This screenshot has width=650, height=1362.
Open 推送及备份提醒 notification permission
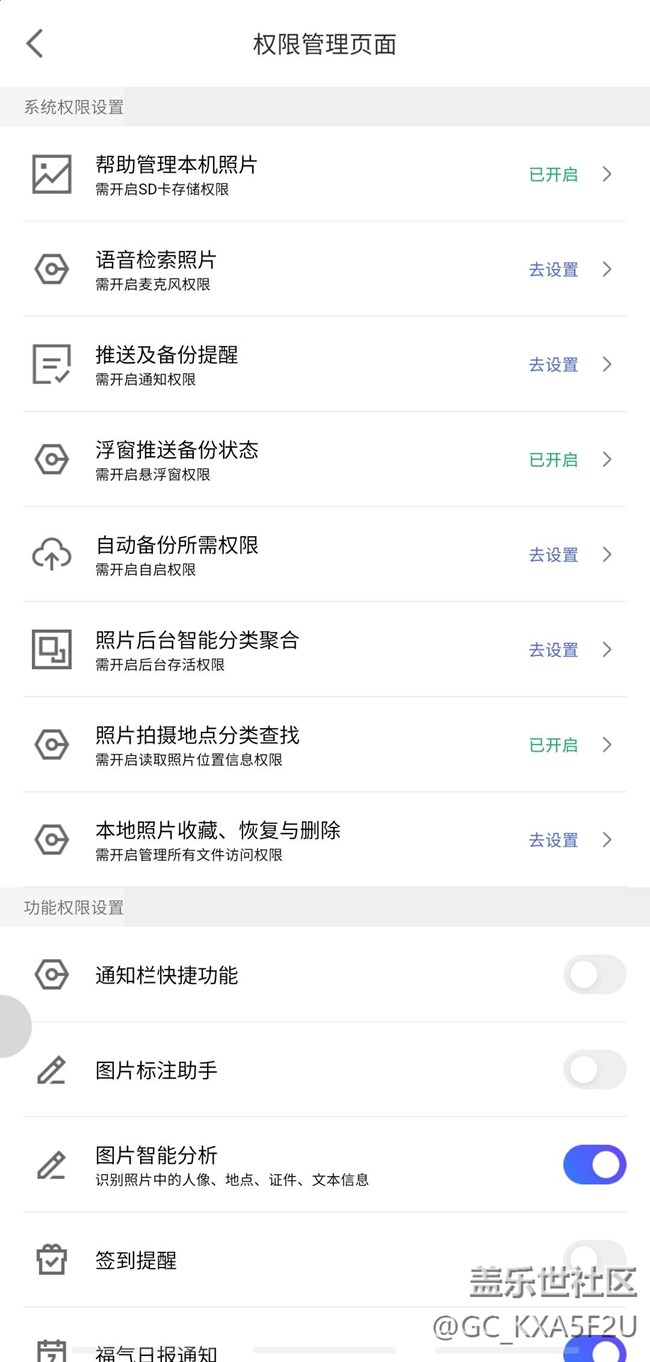pyautogui.click(x=325, y=364)
